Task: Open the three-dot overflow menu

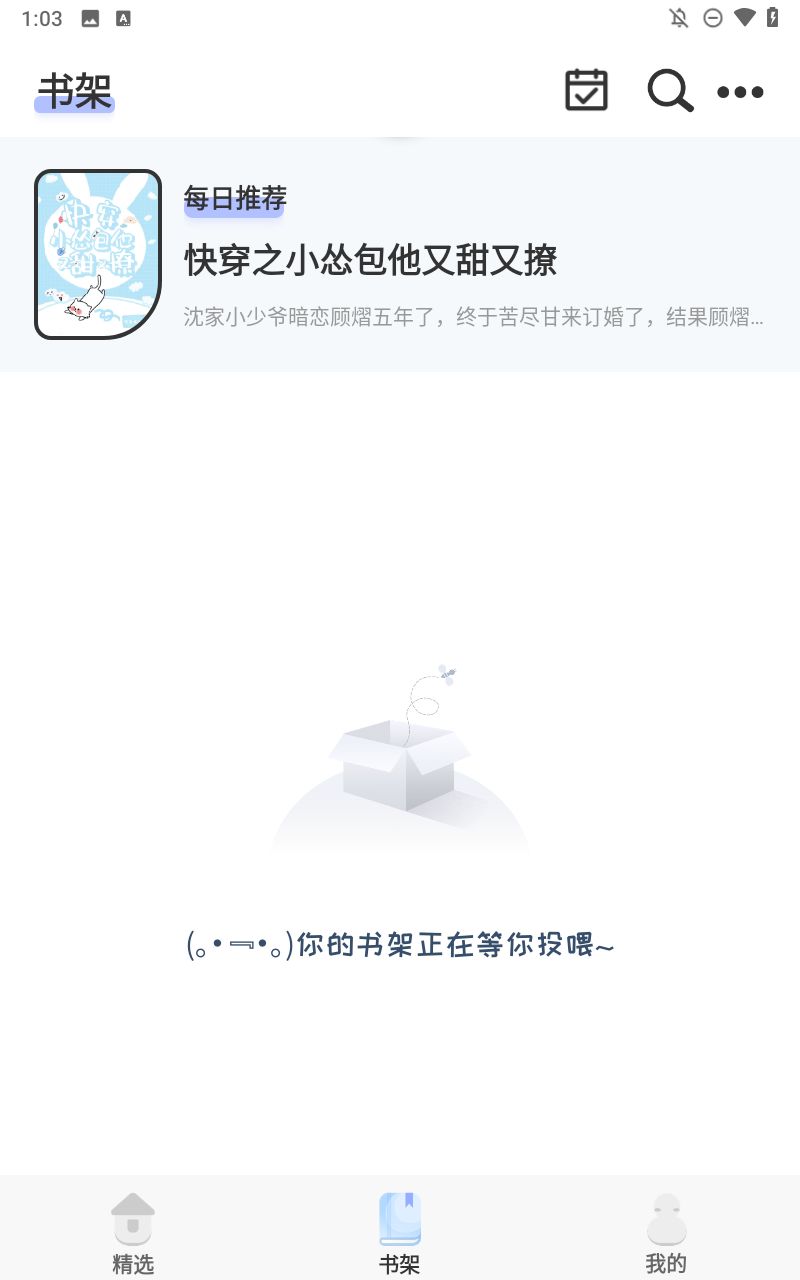Action: point(740,92)
